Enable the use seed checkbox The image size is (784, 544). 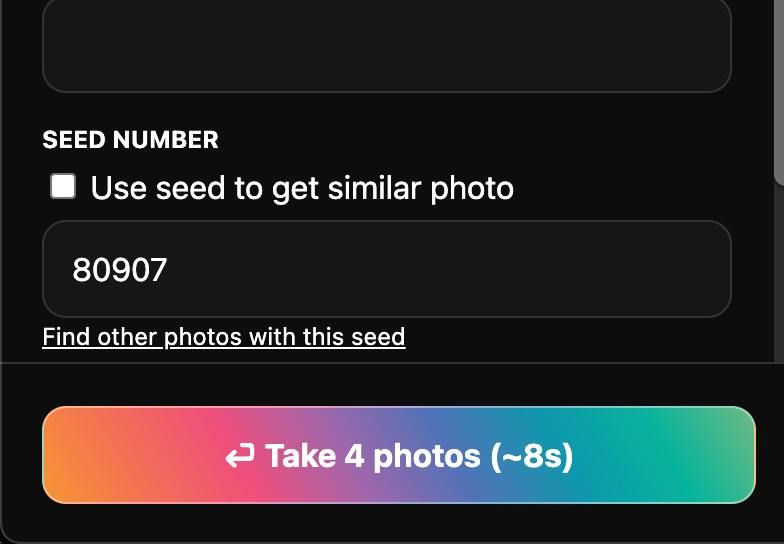[x=63, y=186]
